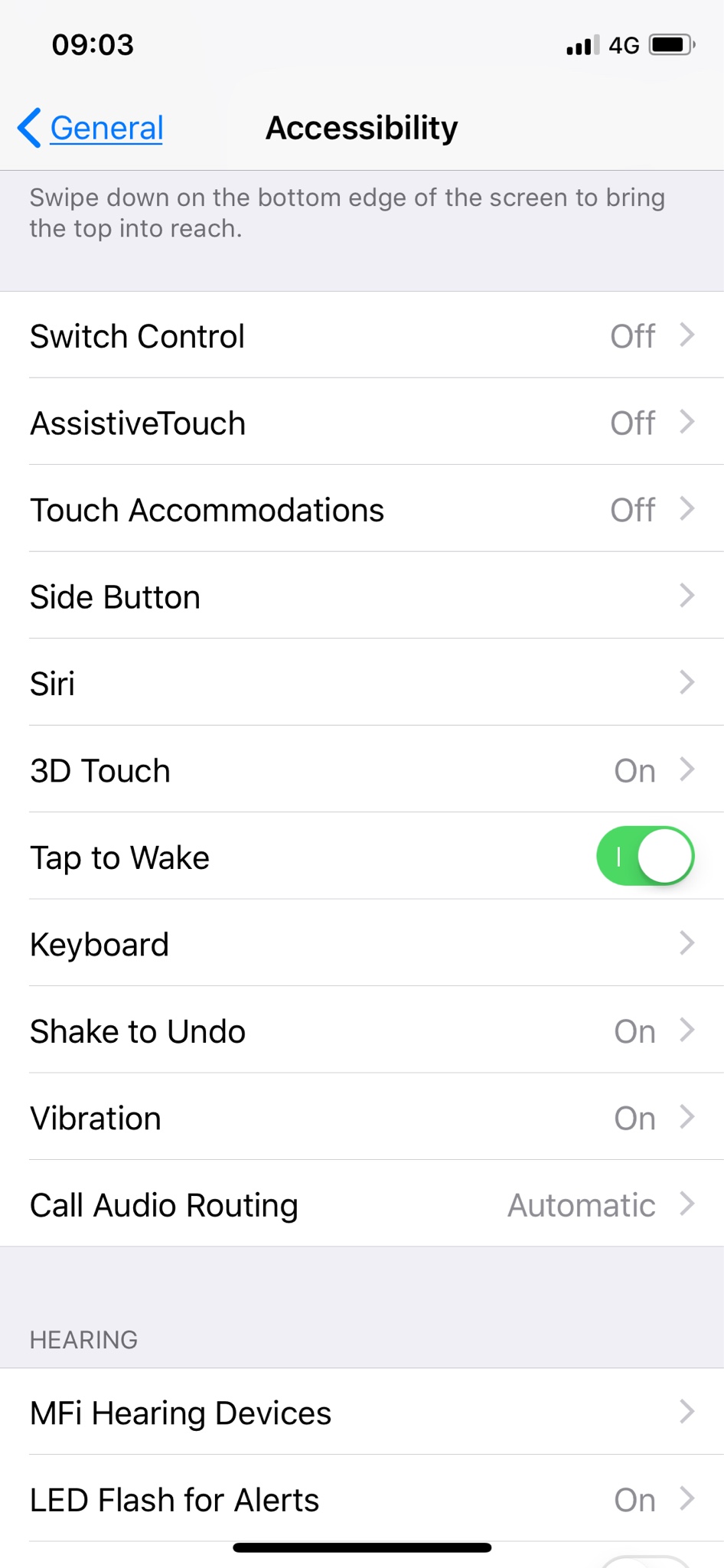The height and width of the screenshot is (1568, 724).
Task: Open Switch Control settings
Action: pos(362,335)
